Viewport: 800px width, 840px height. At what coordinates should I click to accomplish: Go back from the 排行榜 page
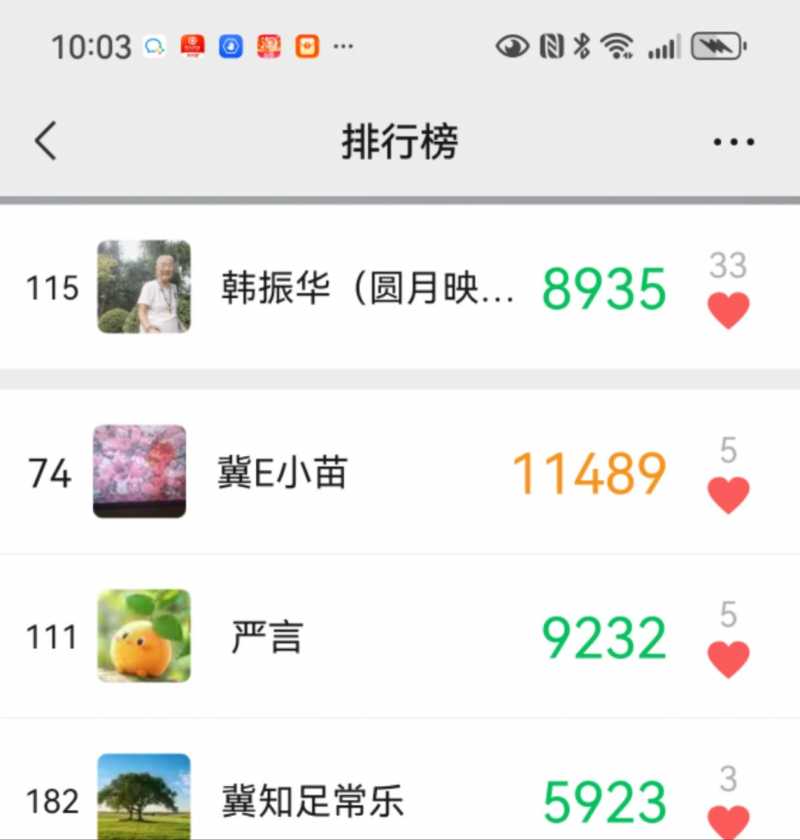click(x=46, y=142)
